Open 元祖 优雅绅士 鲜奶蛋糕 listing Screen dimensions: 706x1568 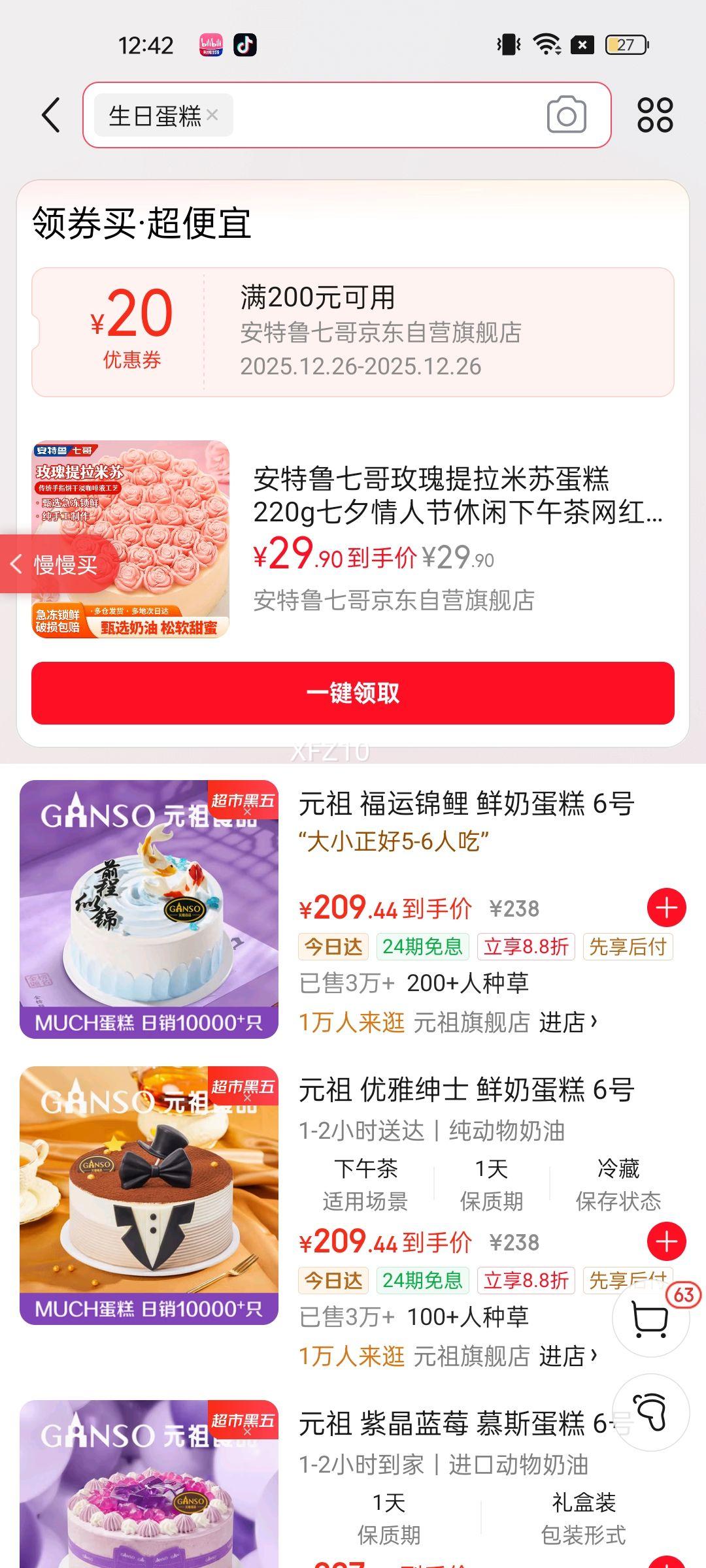[465, 1090]
